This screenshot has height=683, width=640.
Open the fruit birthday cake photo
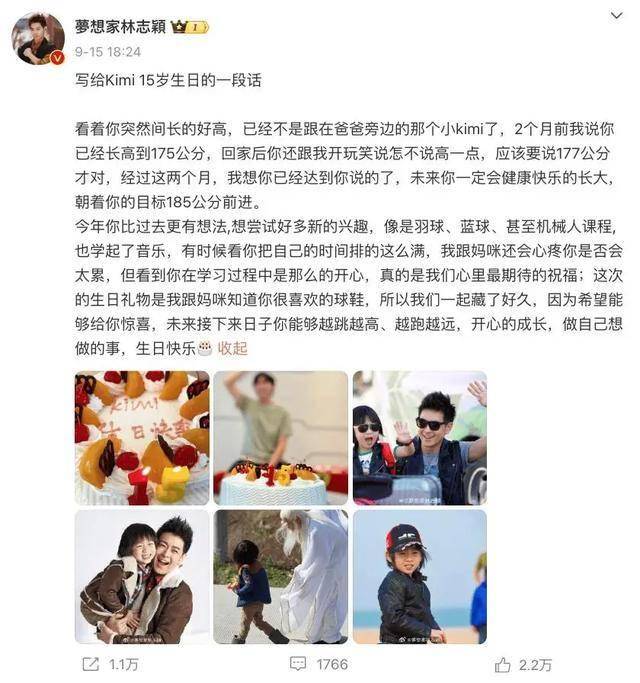coord(141,437)
